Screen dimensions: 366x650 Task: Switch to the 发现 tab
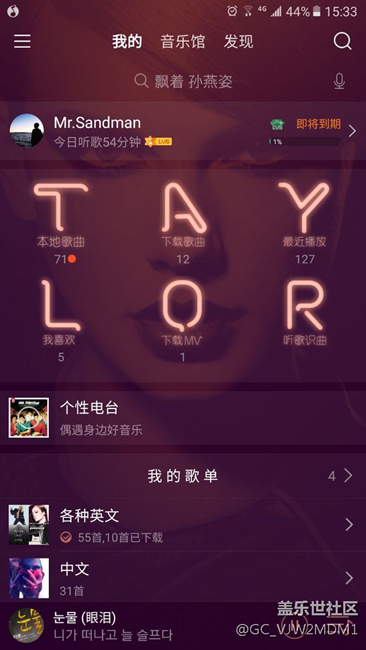[238, 42]
